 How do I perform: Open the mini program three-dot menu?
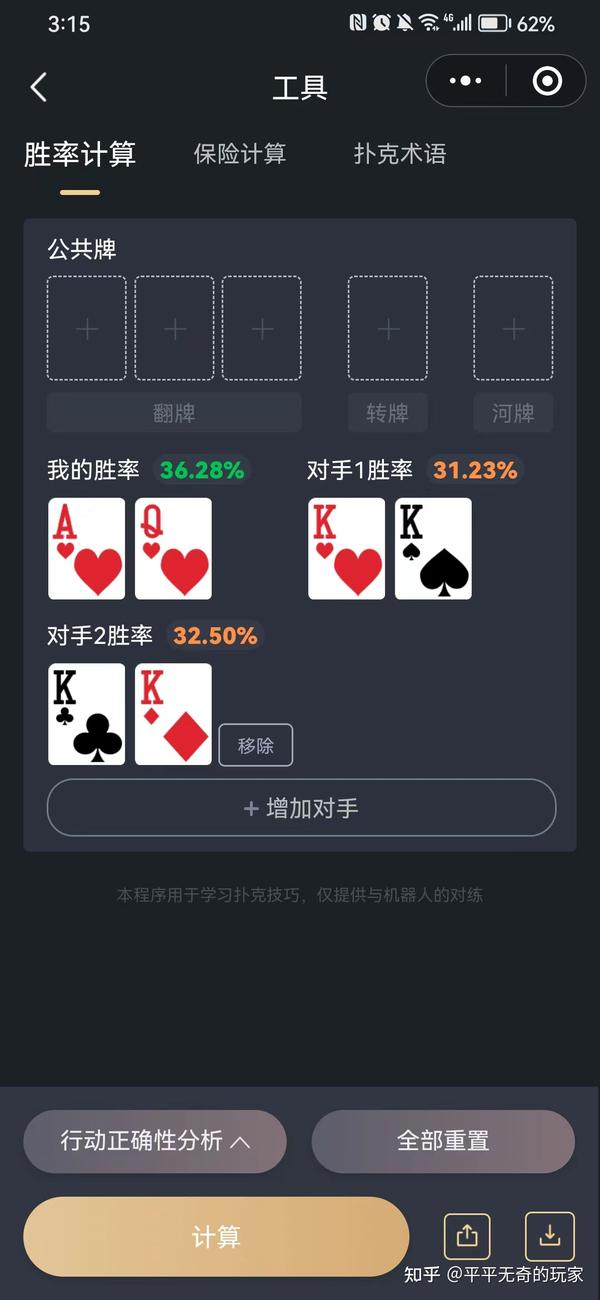[465, 81]
